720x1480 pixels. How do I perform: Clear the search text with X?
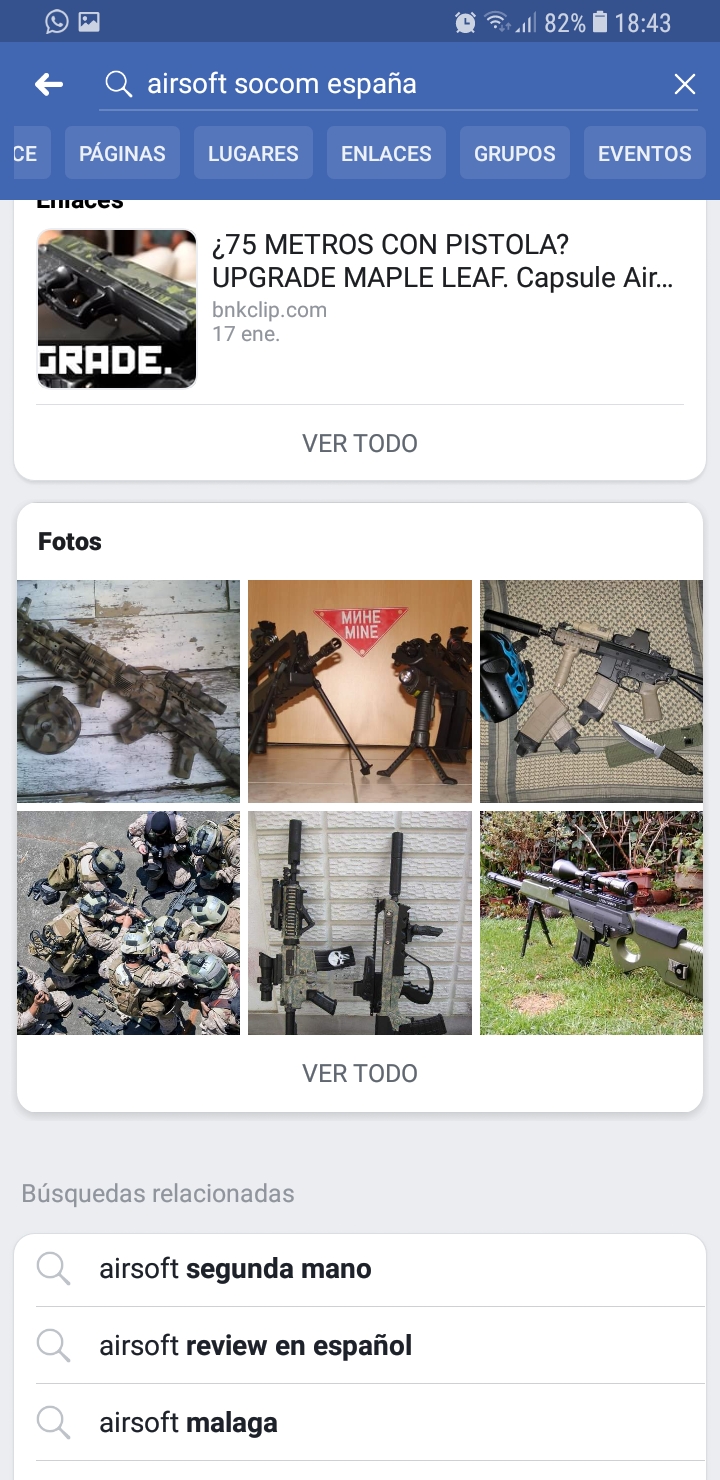pyautogui.click(x=684, y=84)
